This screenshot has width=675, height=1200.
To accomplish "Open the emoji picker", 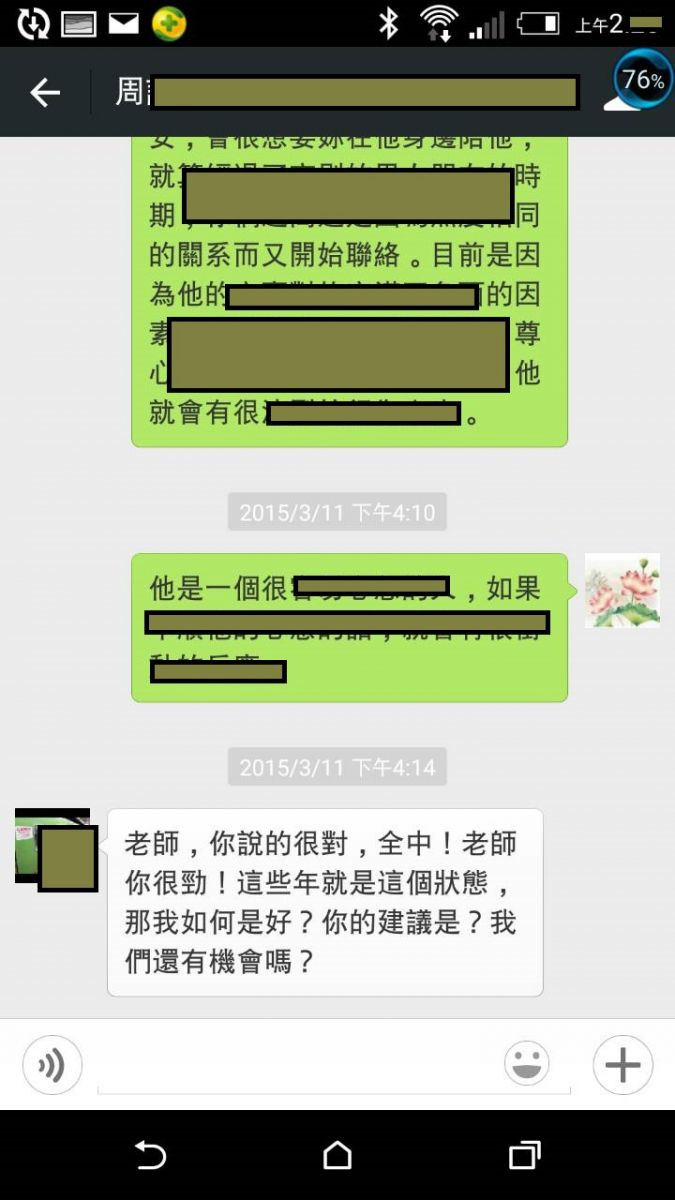I will click(526, 1065).
